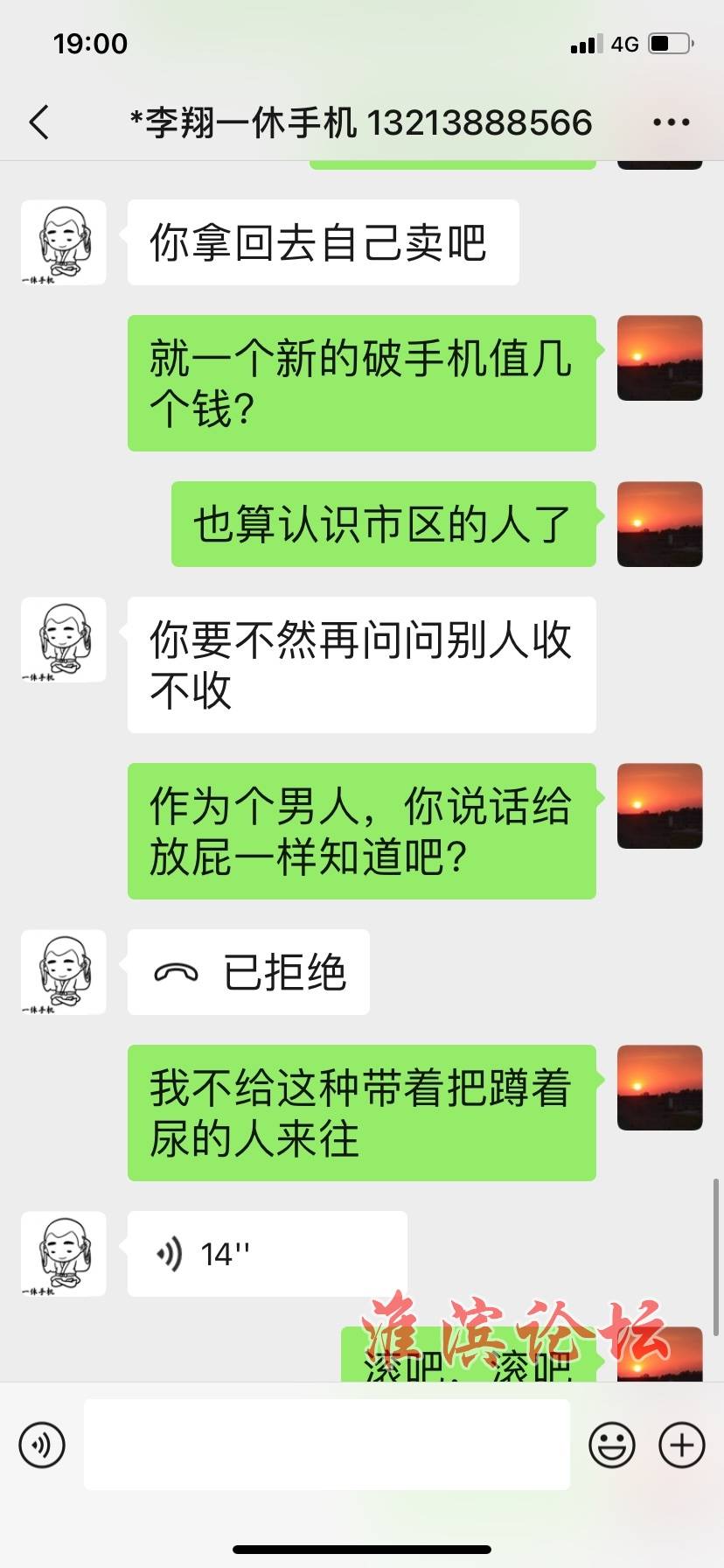
Task: Open the plus attachment menu
Action: tap(681, 1445)
